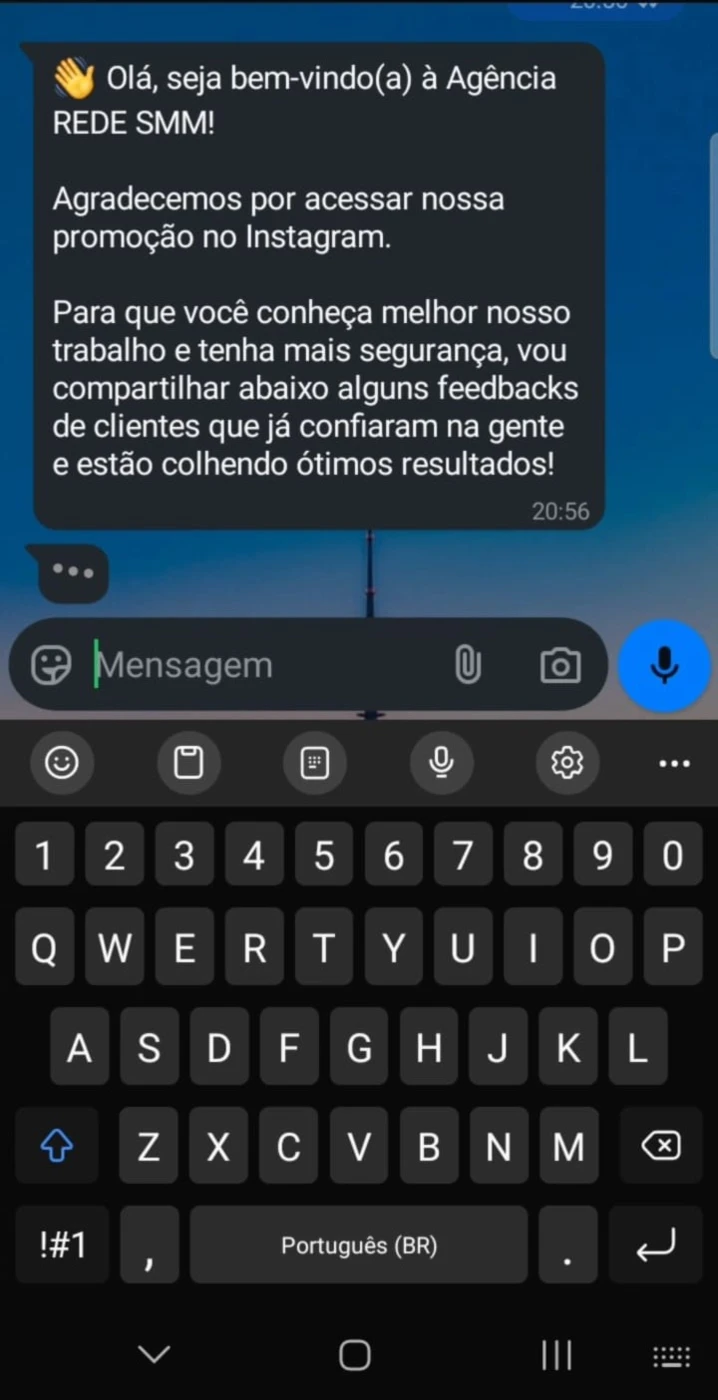Hit the keyboard enter key
Screen dimensions: 718x1400
point(657,1245)
